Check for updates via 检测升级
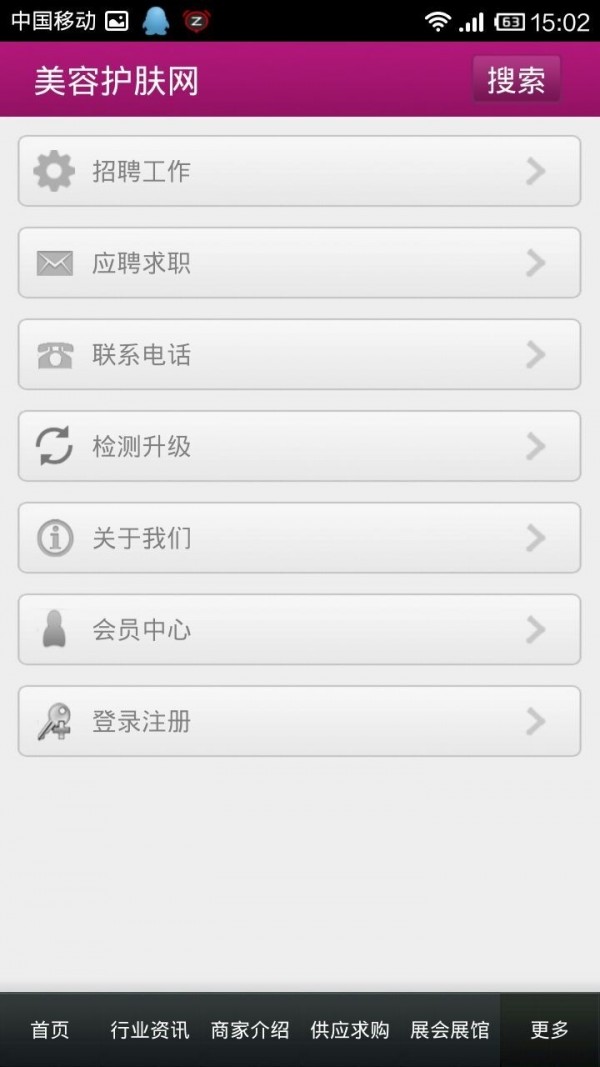The width and height of the screenshot is (600, 1067). (299, 446)
